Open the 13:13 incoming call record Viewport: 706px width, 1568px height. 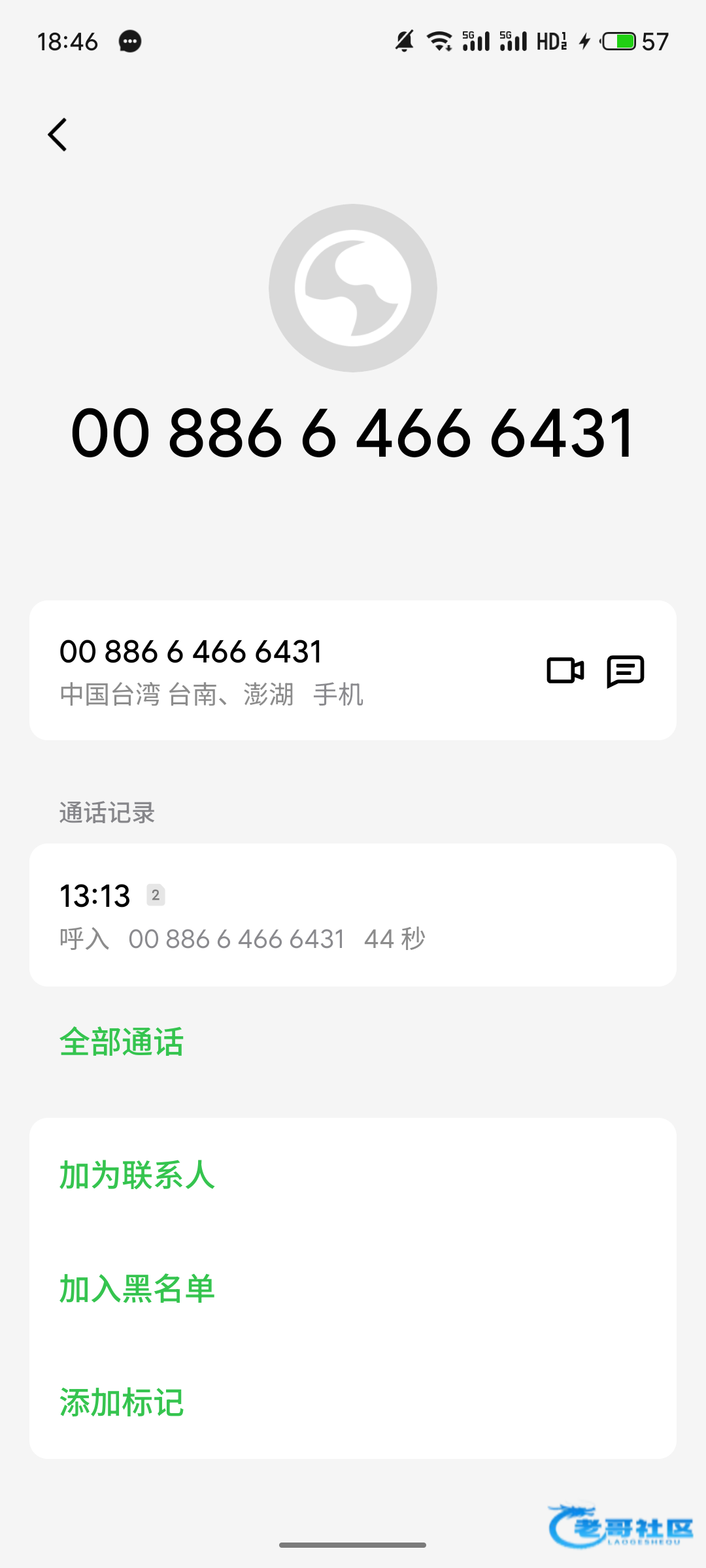[353, 915]
